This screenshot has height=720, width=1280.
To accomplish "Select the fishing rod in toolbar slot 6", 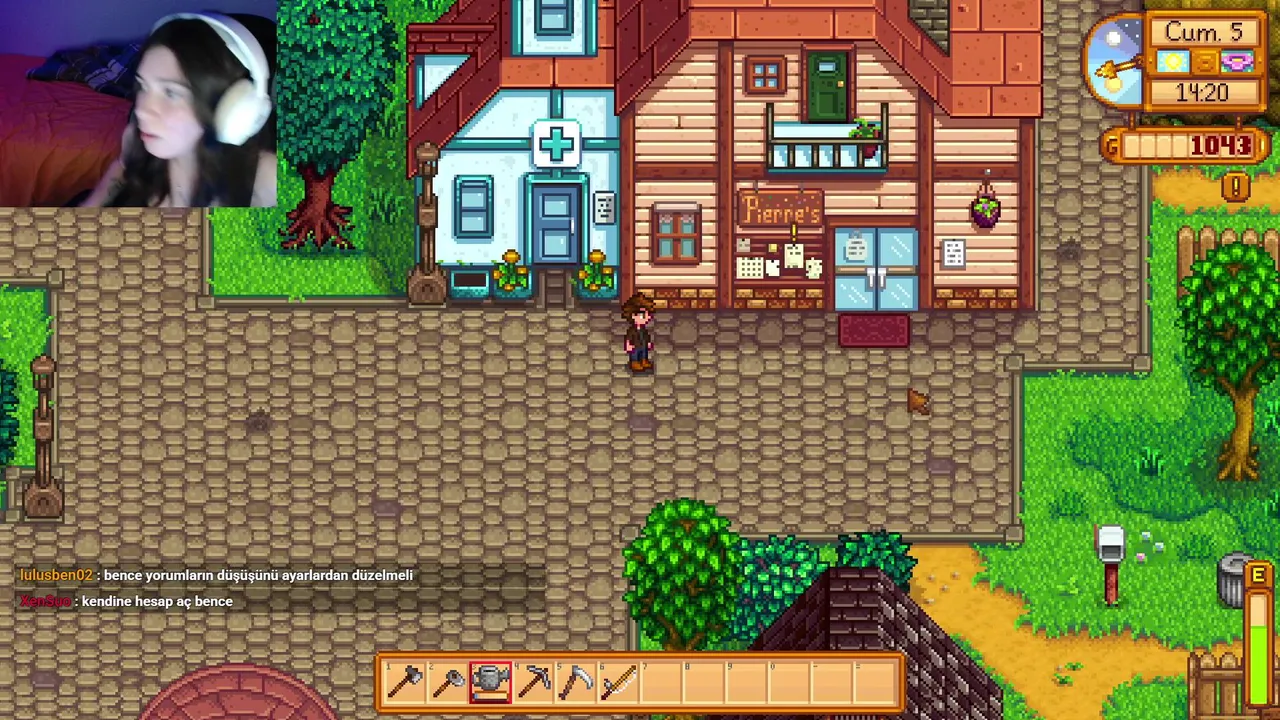I will [620, 682].
